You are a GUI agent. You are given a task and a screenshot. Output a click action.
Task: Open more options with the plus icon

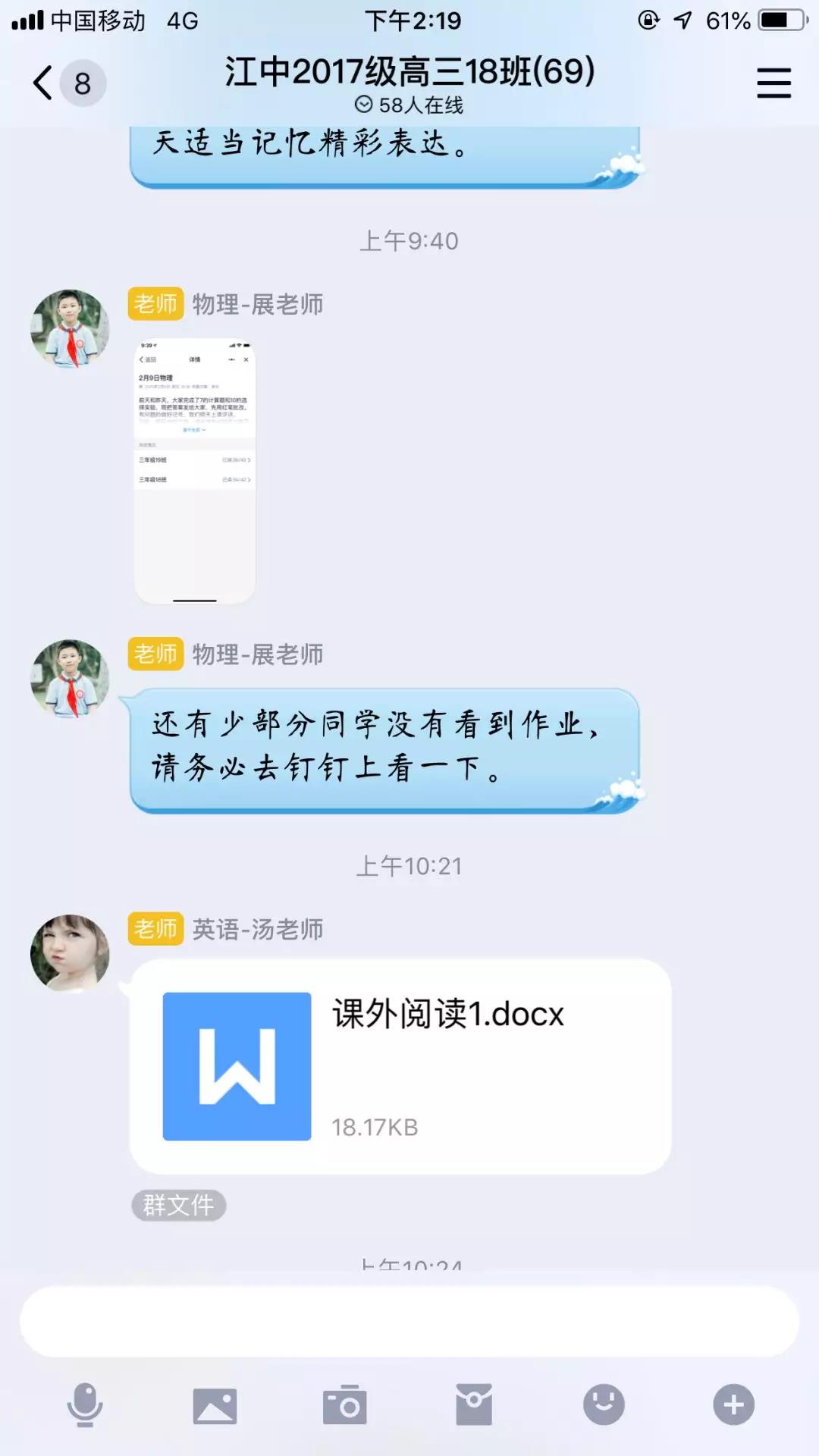tap(733, 1404)
